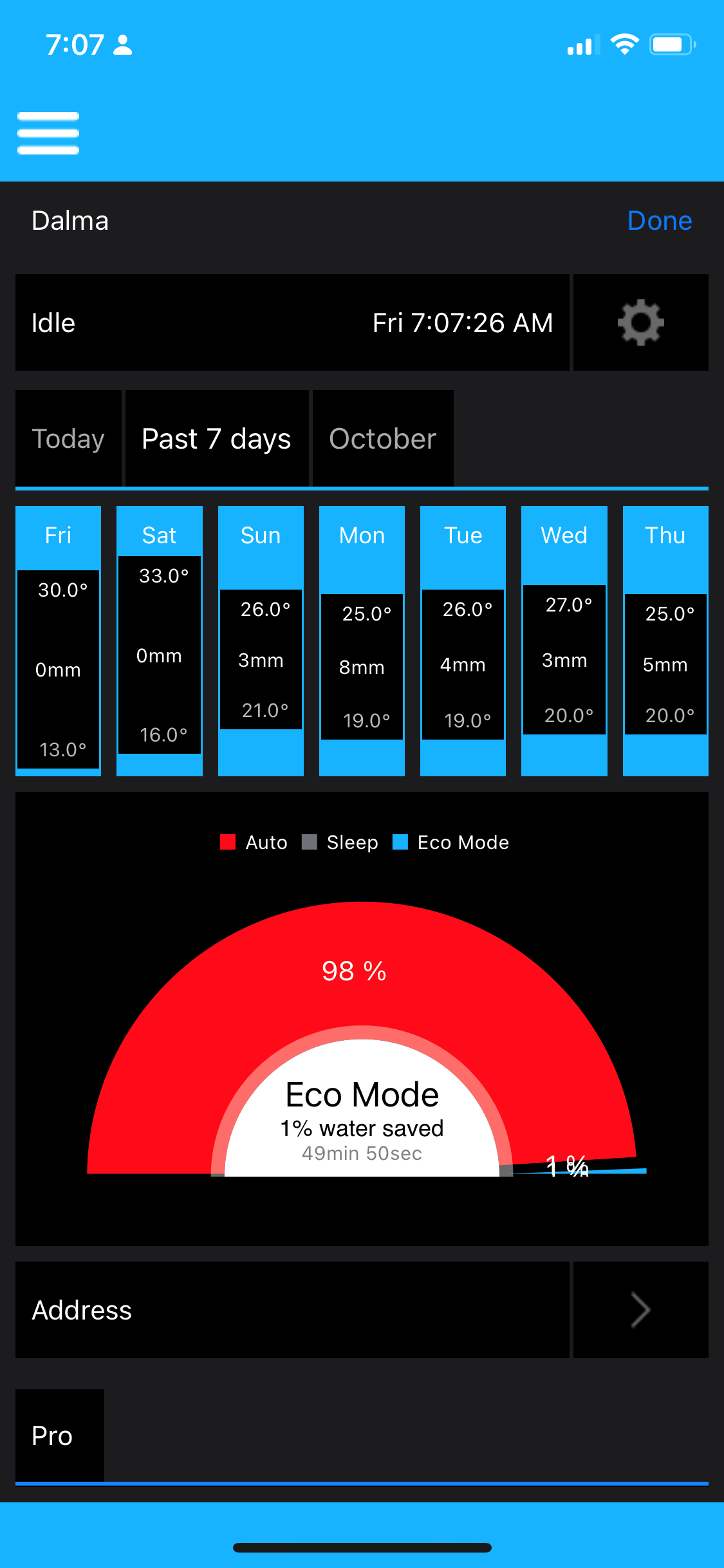Switch to the October tab
Image resolution: width=724 pixels, height=1568 pixels.
pyautogui.click(x=382, y=439)
